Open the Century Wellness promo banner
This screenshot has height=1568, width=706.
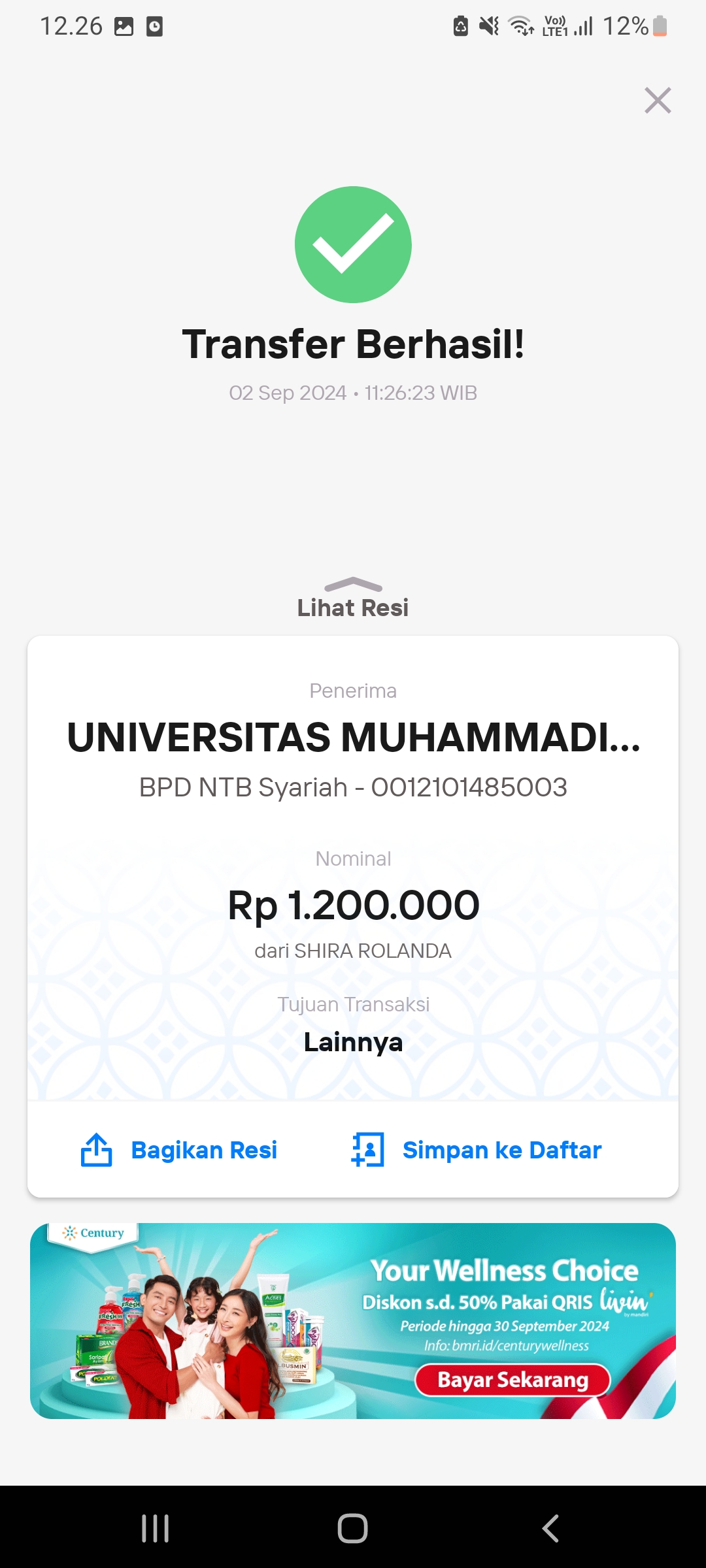(x=353, y=1321)
